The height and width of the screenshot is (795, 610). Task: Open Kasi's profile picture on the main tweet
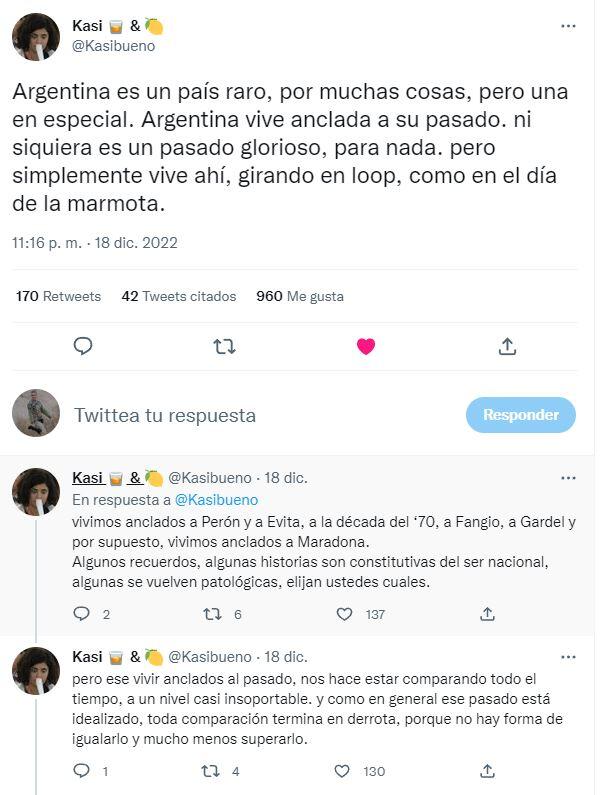pos(36,37)
